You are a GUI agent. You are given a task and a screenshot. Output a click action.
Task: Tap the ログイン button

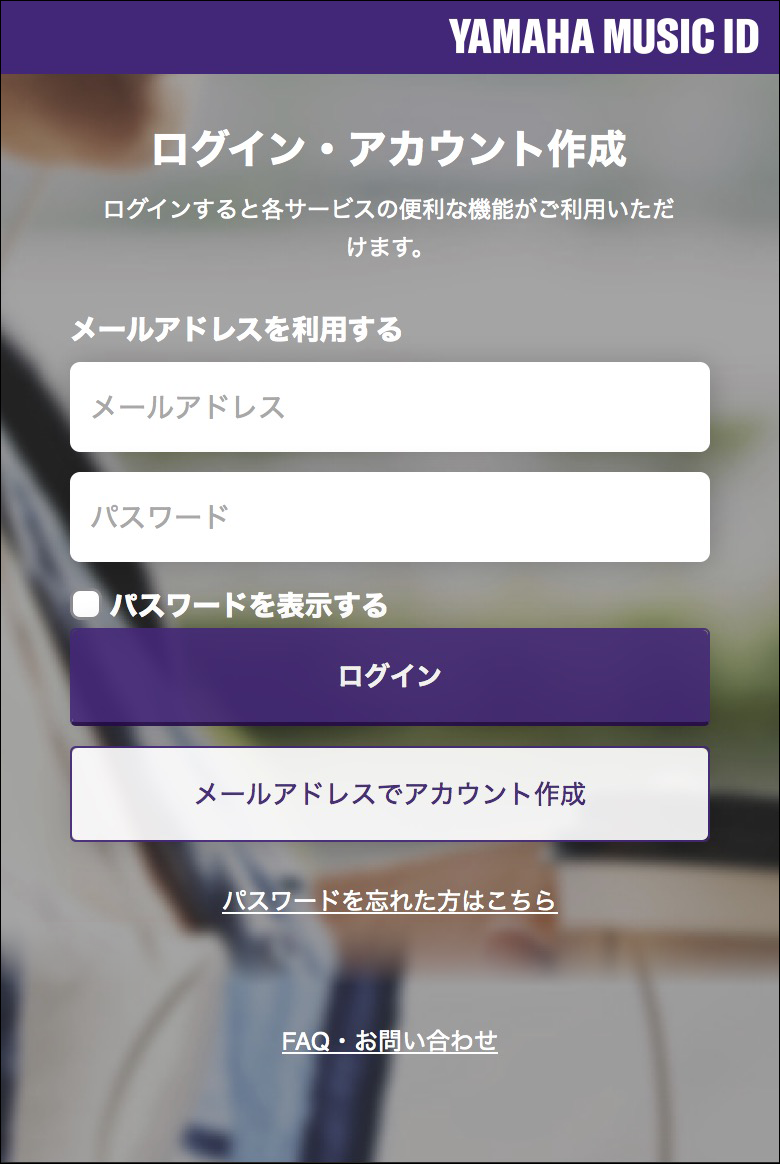click(390, 676)
